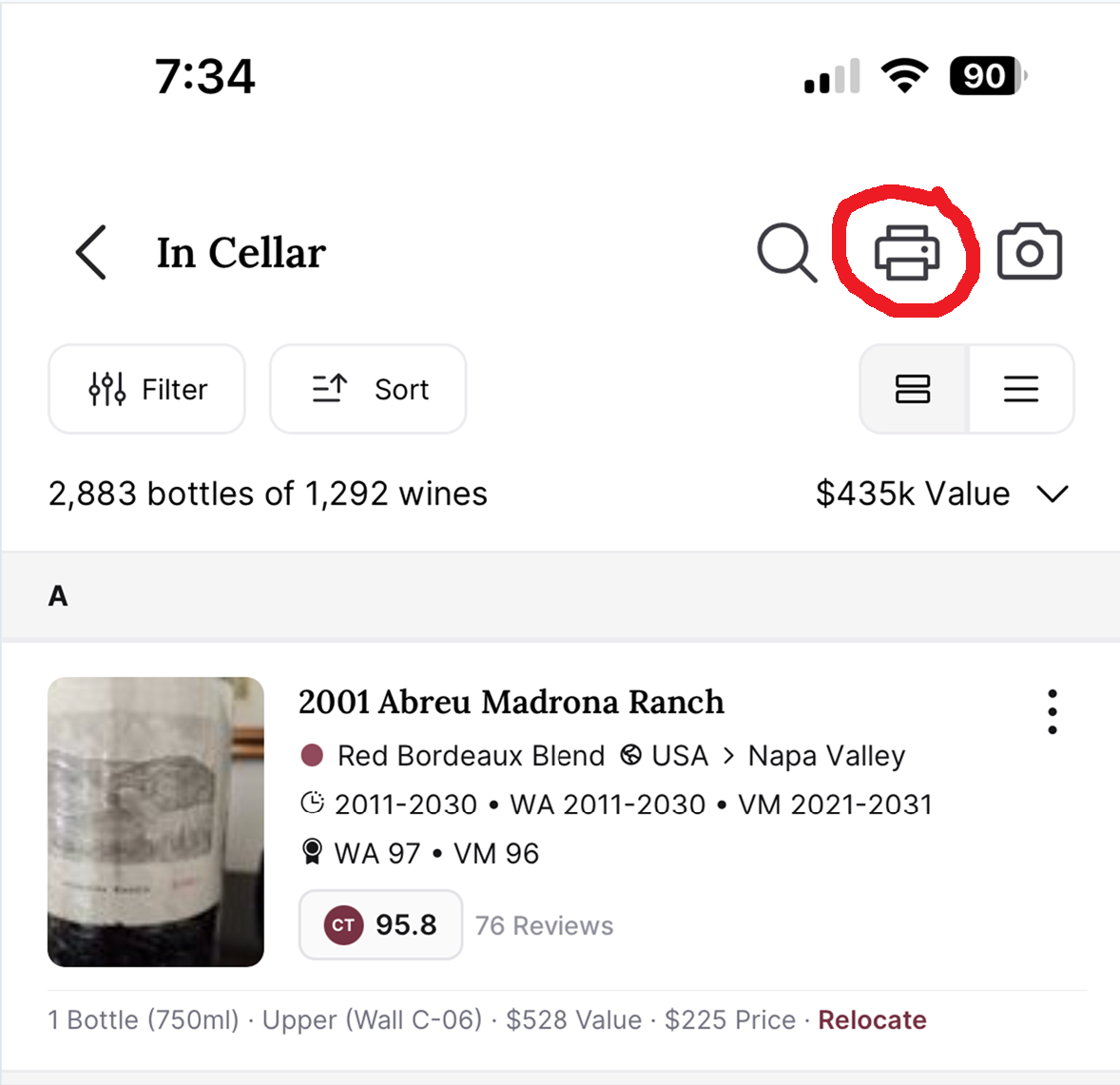This screenshot has height=1085, width=1120.
Task: View the CT 95.8 community score
Action: click(381, 925)
